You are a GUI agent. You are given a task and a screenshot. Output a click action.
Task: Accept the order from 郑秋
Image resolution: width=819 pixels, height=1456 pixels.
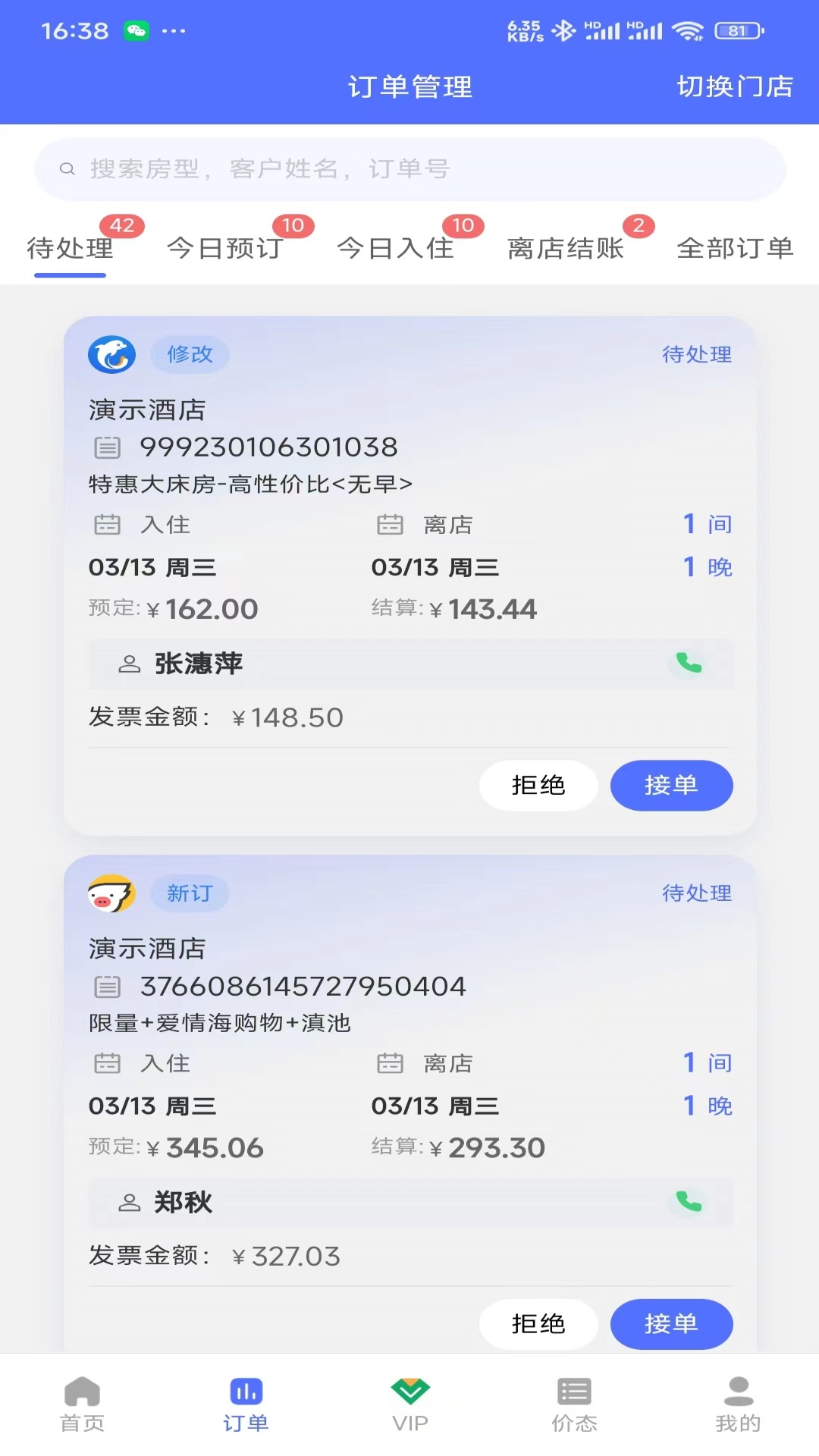click(671, 1323)
